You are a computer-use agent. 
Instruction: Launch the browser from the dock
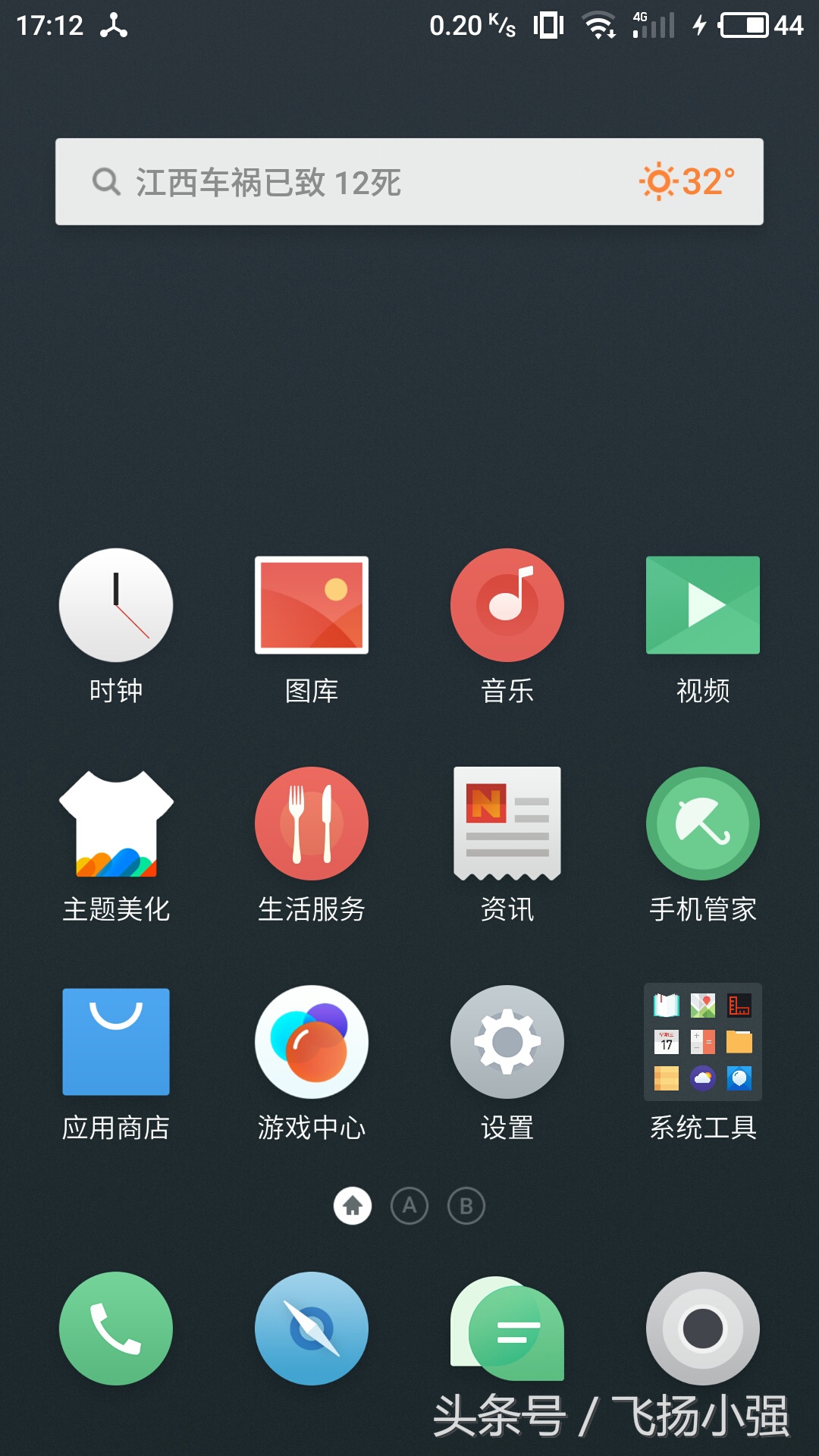(311, 1329)
